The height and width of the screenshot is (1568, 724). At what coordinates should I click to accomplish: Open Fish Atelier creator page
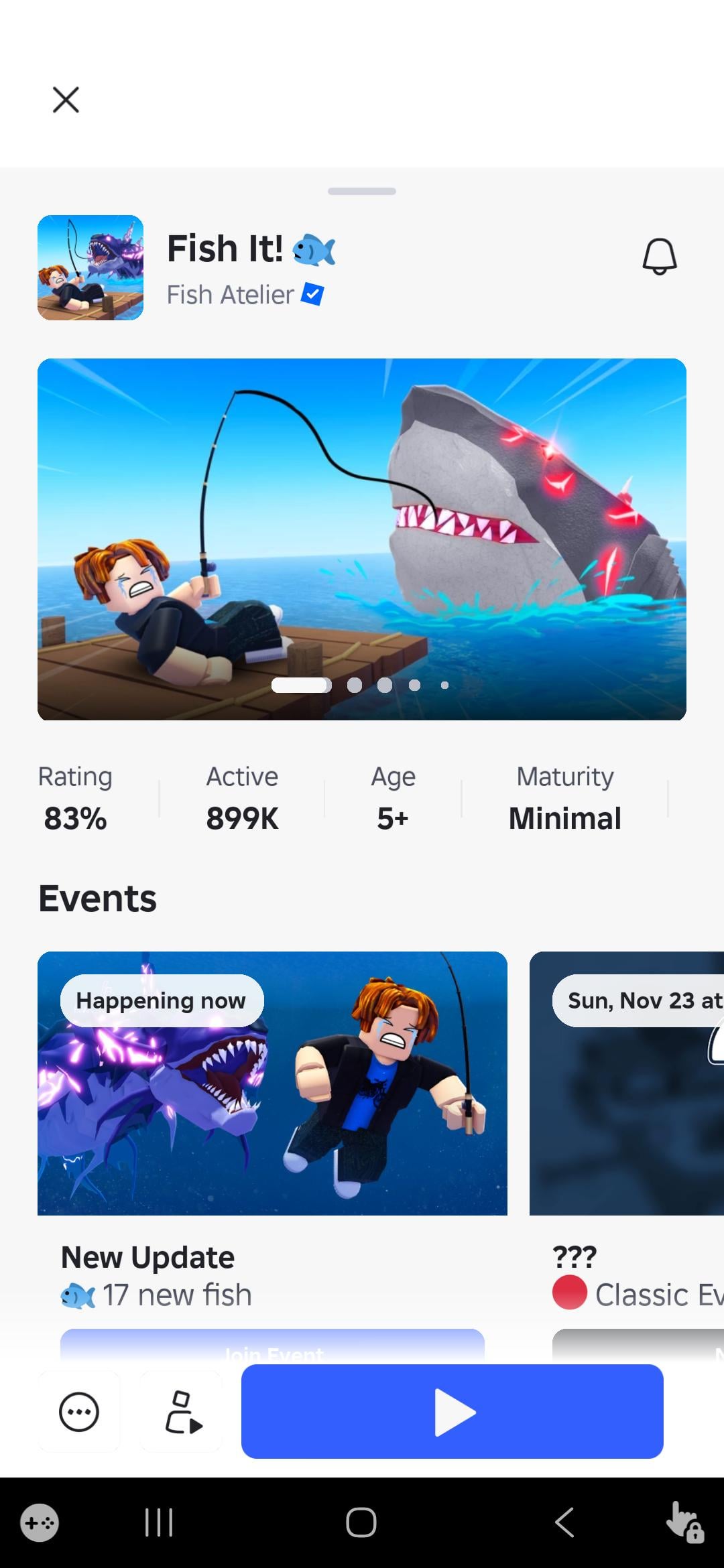tap(230, 295)
